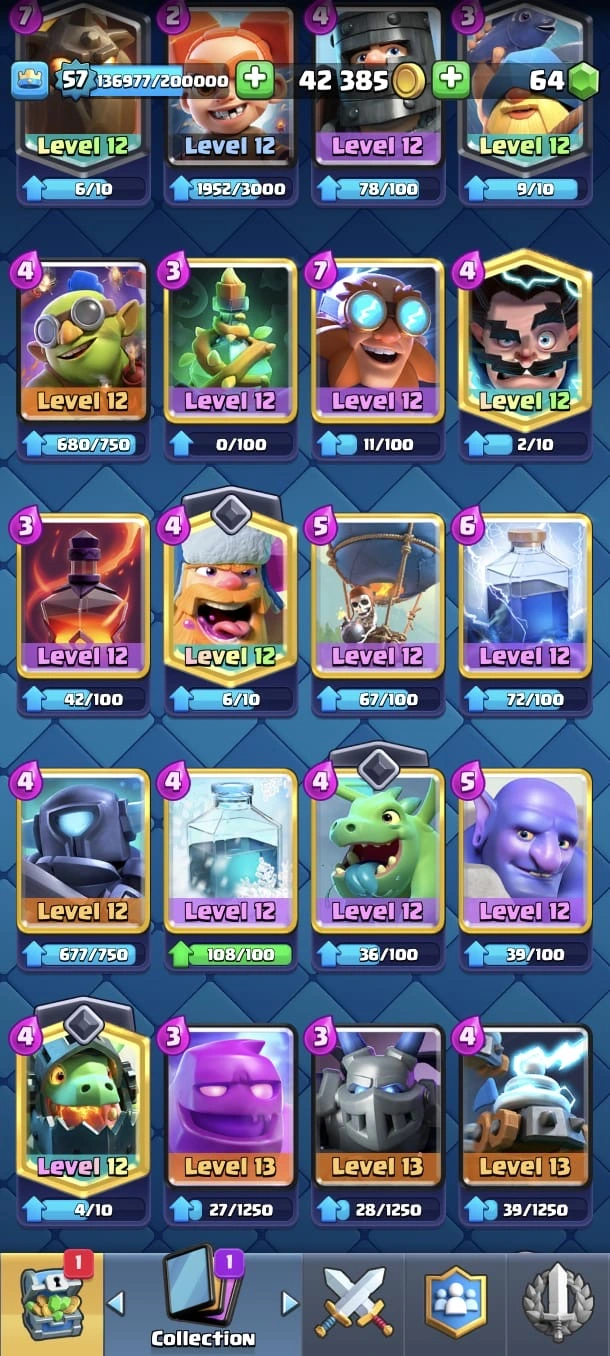Select the Goblin with goggles card
The height and width of the screenshot is (1356, 610).
pyautogui.click(x=83, y=340)
